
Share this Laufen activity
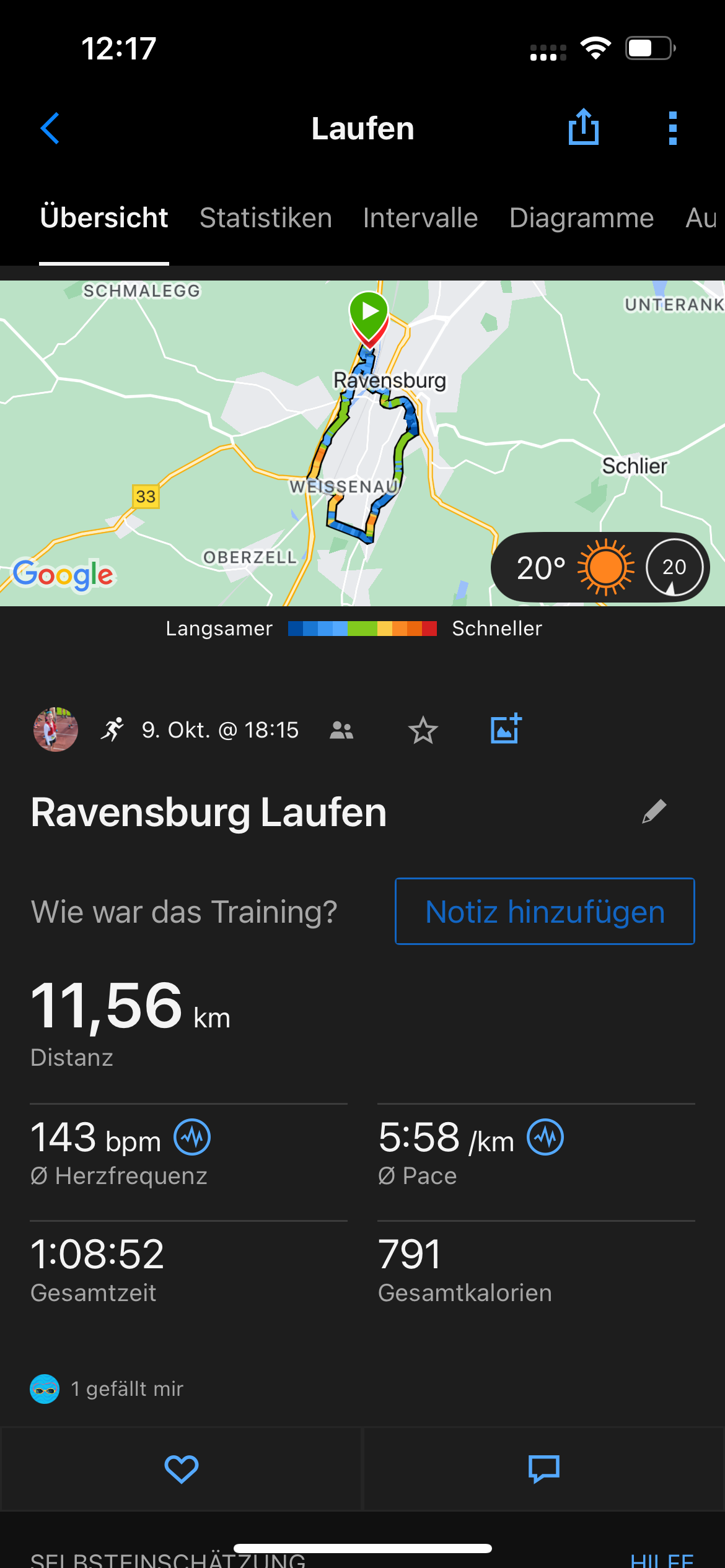584,127
